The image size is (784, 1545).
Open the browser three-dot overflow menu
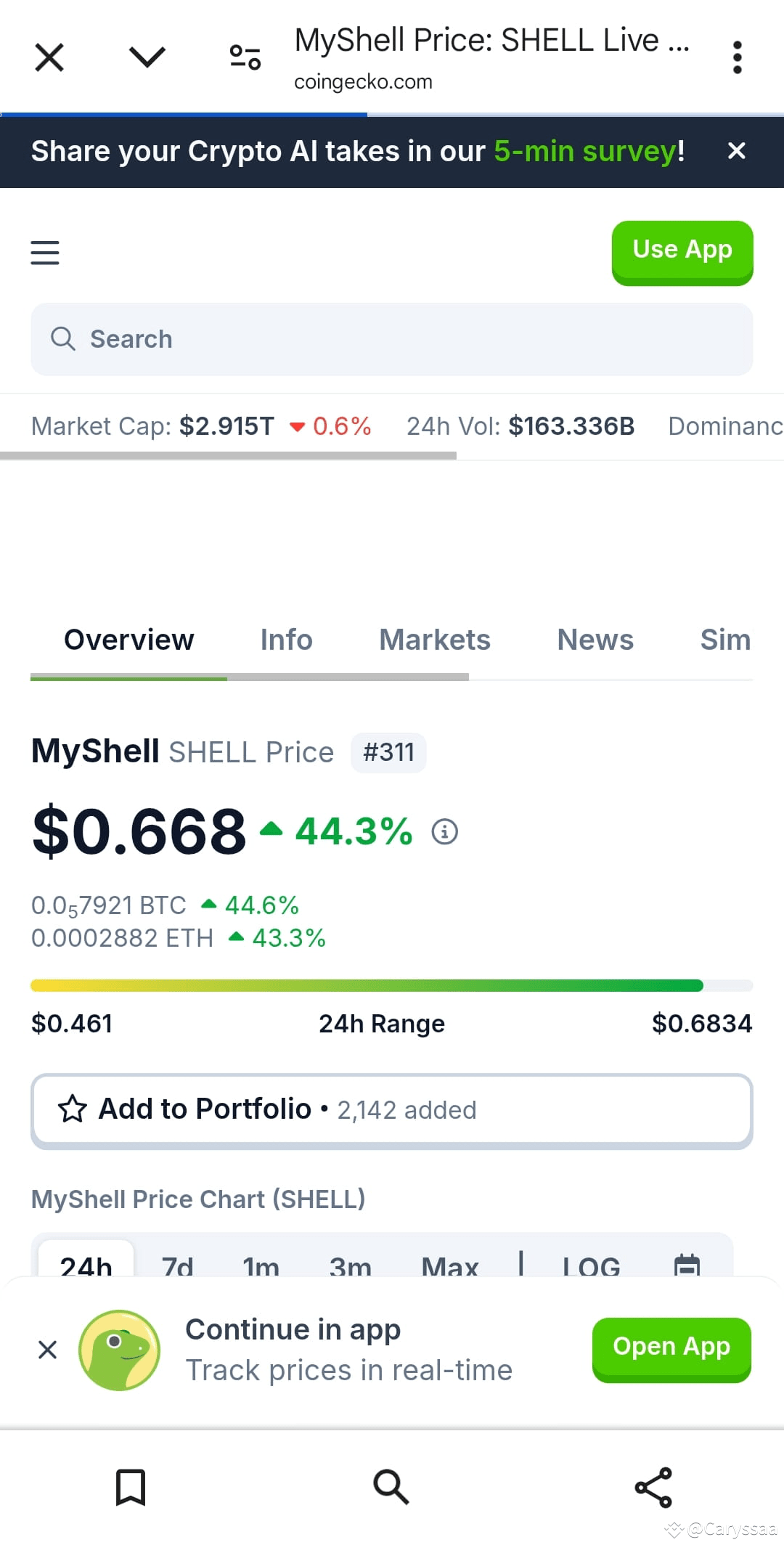pos(736,57)
